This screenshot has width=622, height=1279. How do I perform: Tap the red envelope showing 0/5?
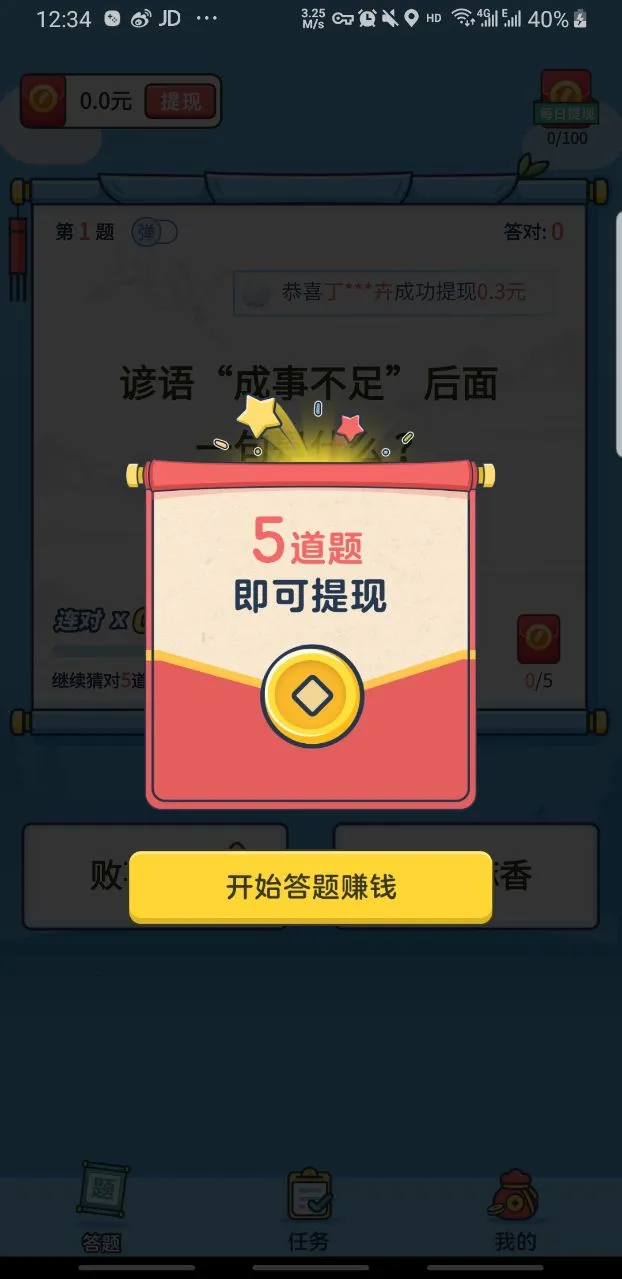pyautogui.click(x=538, y=641)
